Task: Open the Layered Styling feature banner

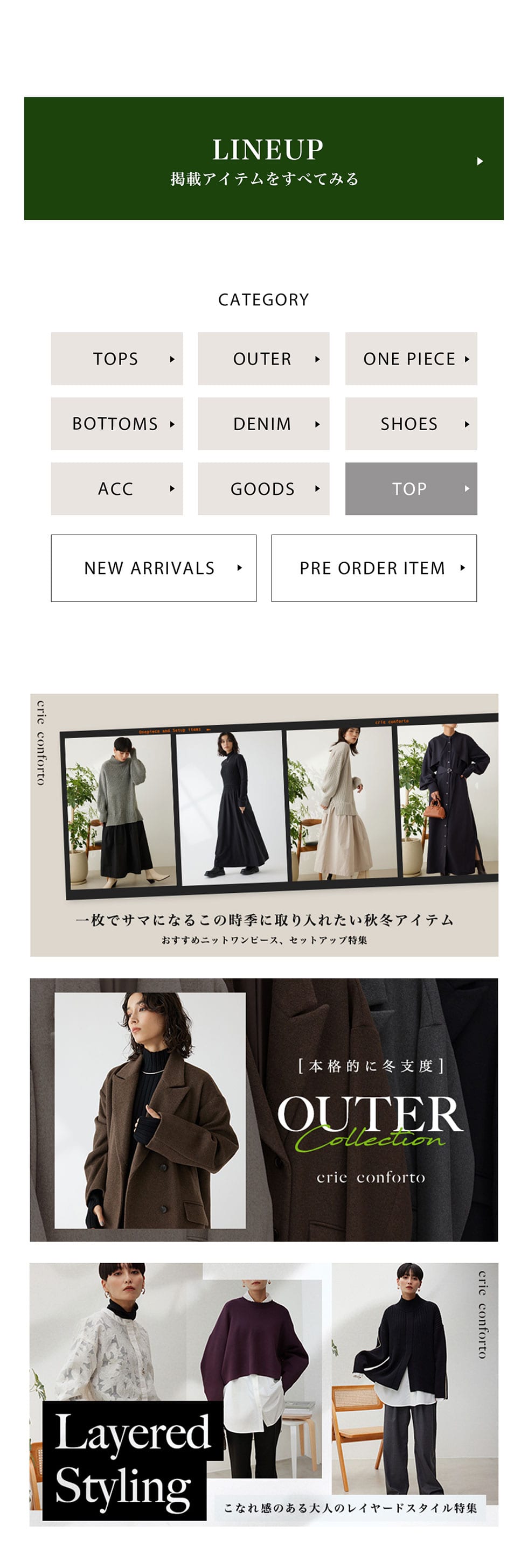Action: (x=263, y=1394)
